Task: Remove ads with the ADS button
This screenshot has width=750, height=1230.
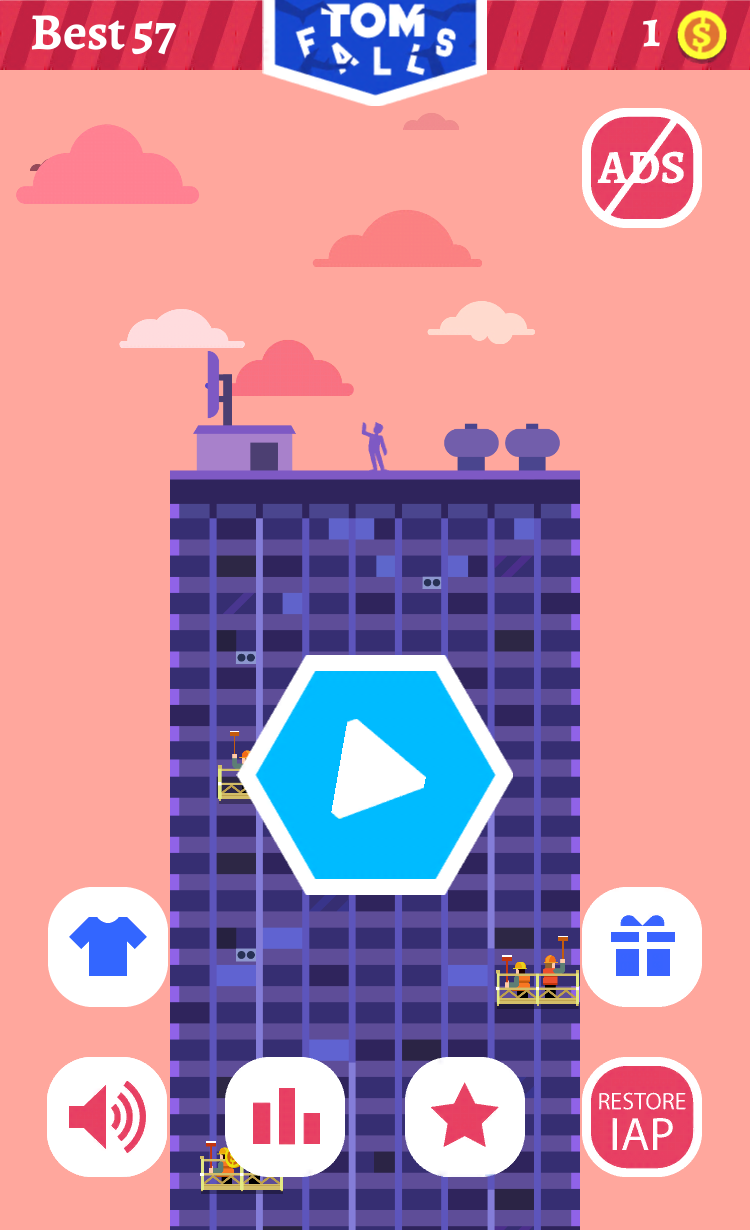Action: click(x=641, y=168)
